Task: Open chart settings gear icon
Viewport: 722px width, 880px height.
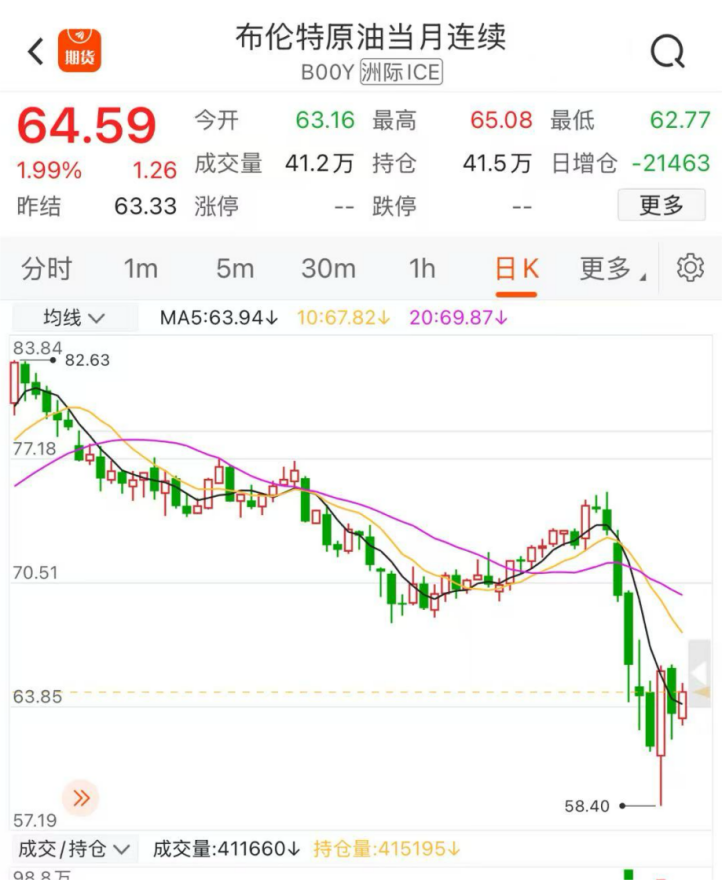Action: pos(689,268)
